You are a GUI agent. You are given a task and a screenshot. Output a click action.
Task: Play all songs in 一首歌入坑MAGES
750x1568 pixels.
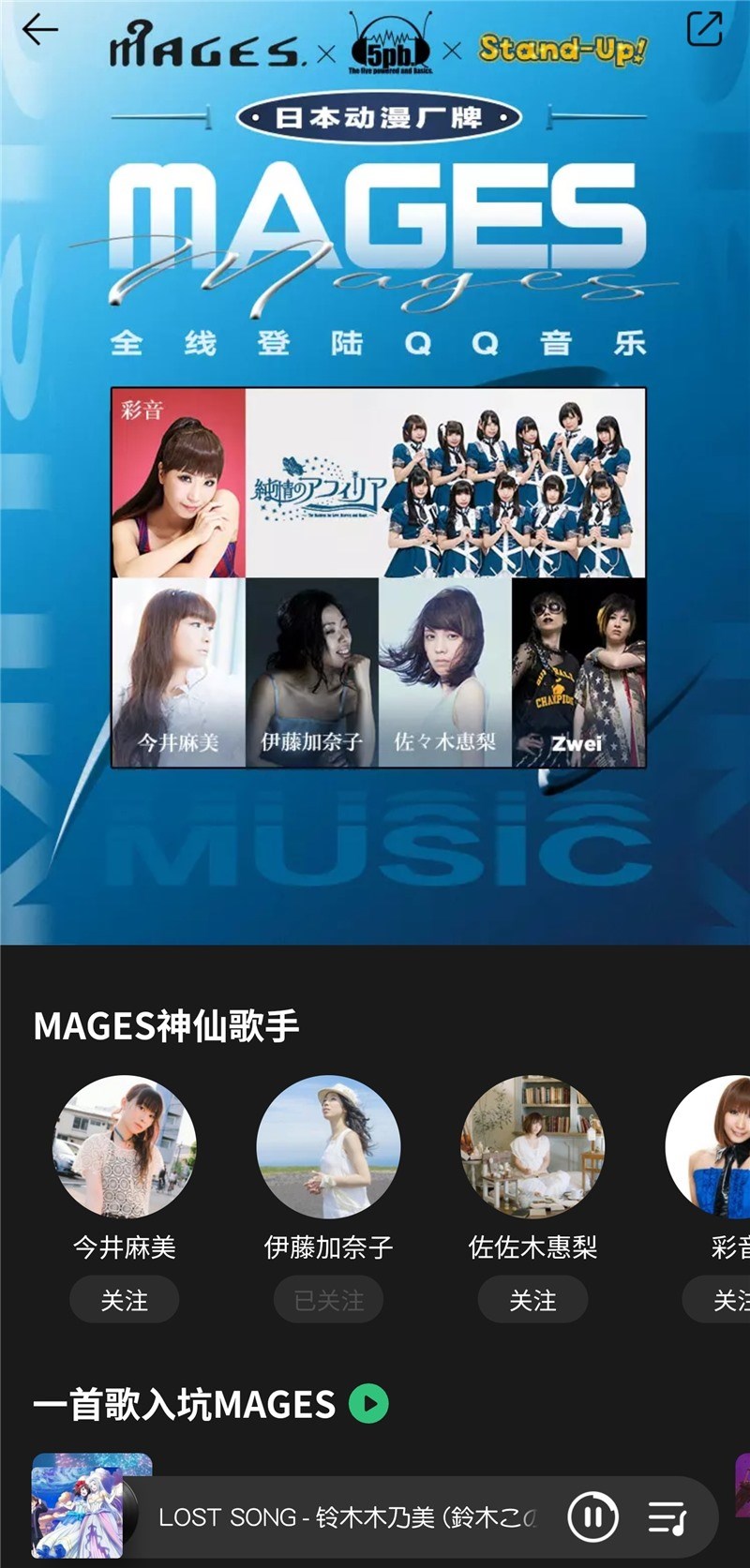[x=368, y=1404]
